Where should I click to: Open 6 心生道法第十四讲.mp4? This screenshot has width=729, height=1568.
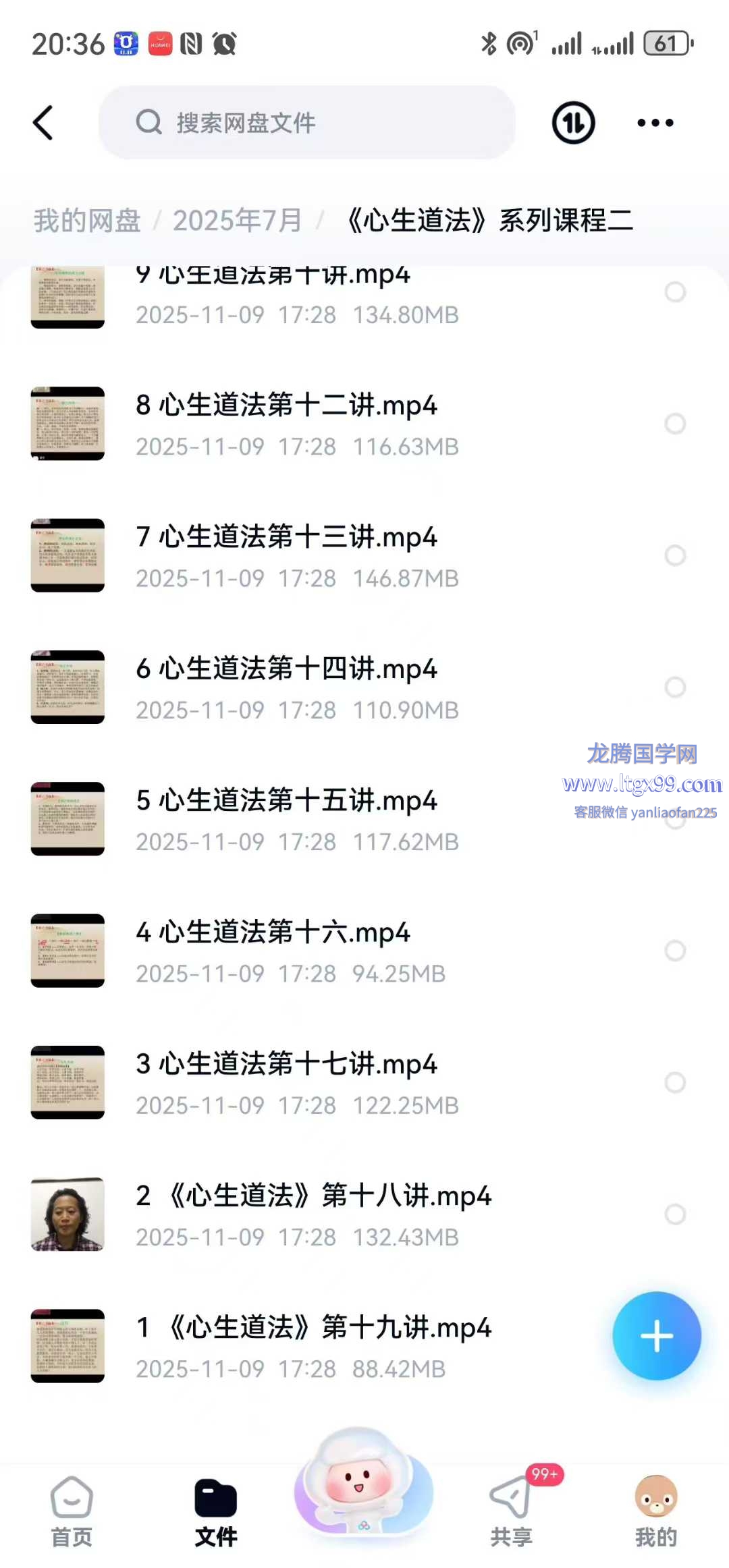(286, 687)
